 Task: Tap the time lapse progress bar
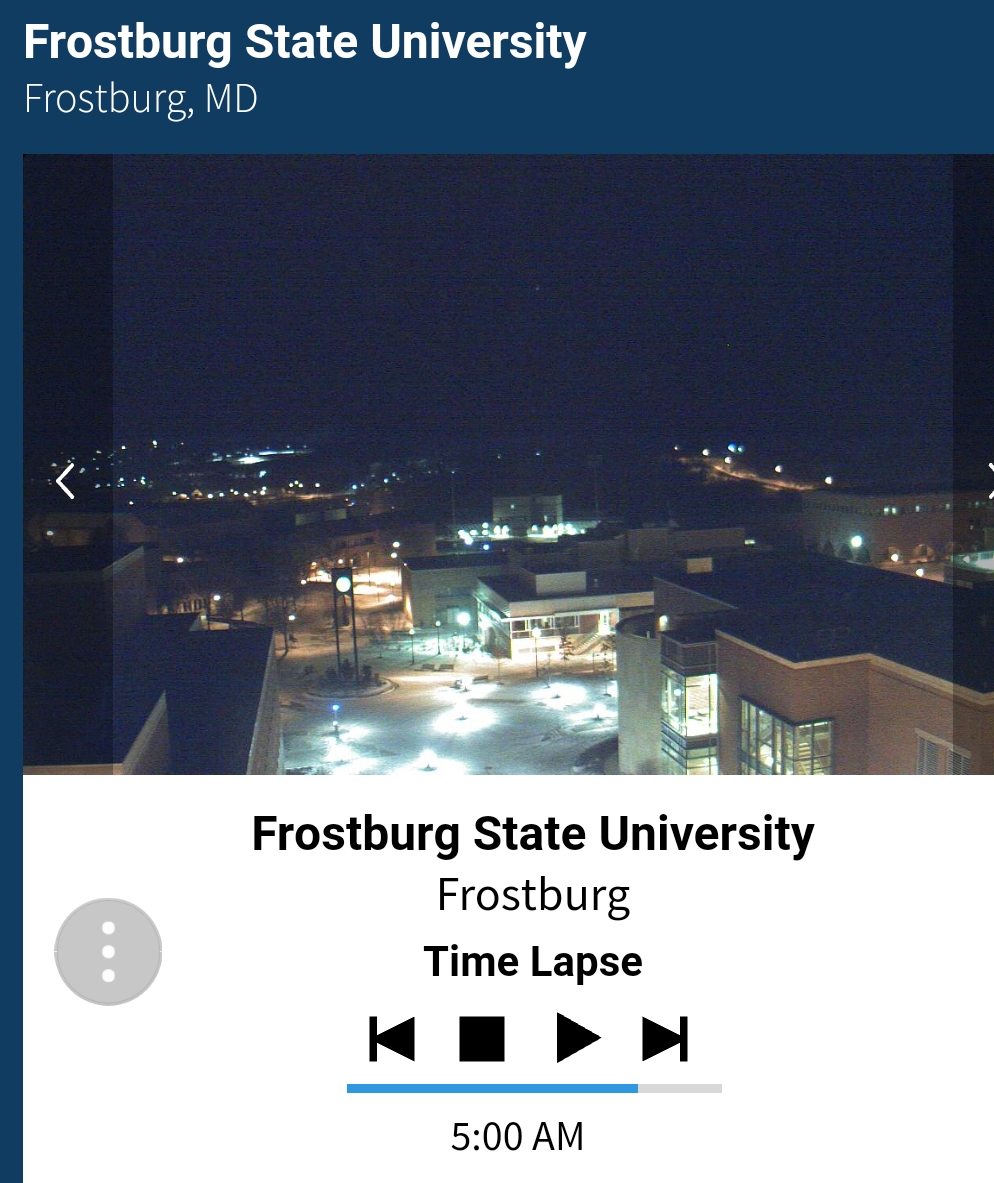(534, 1088)
